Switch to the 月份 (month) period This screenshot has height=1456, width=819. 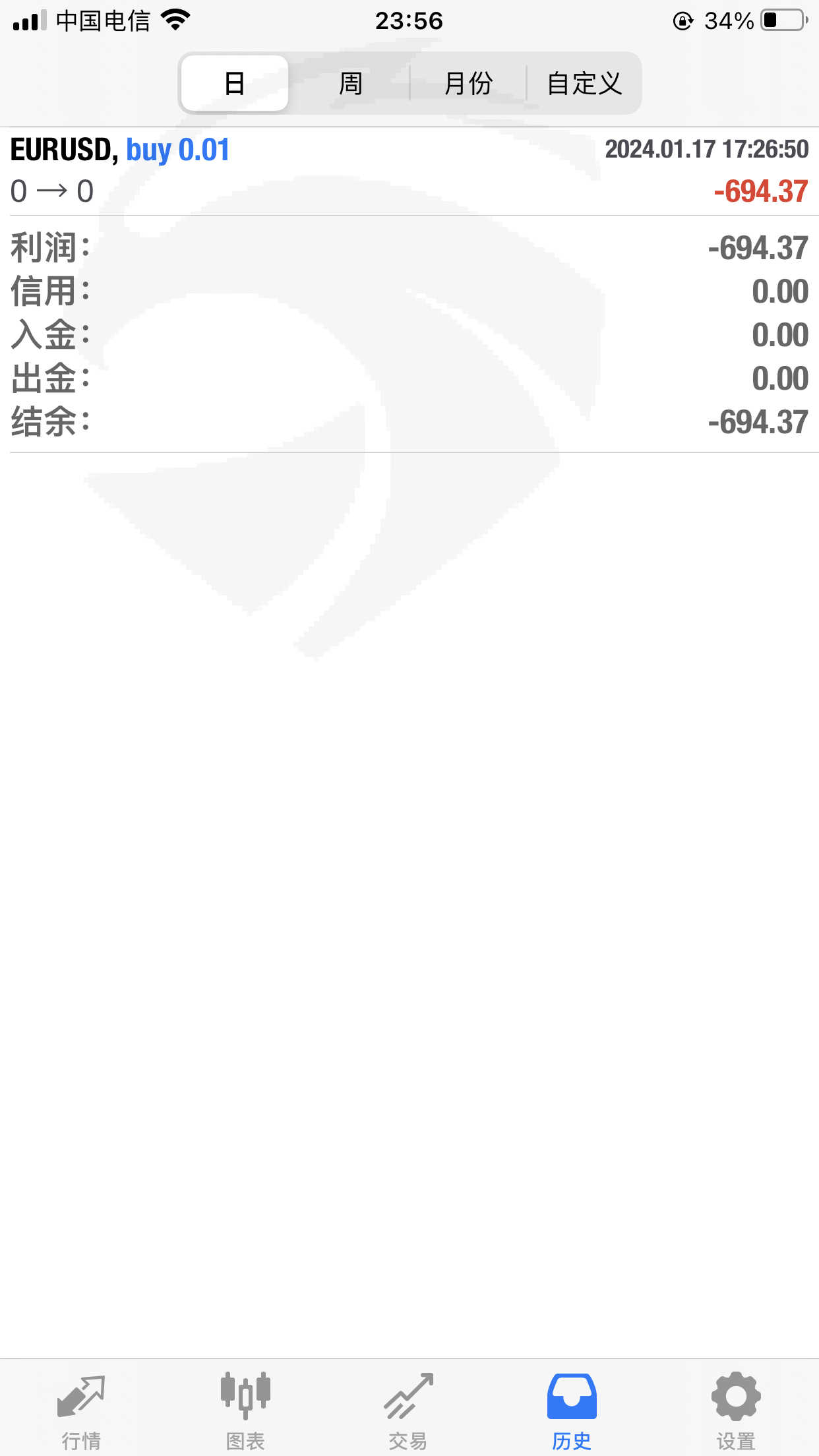[x=468, y=83]
